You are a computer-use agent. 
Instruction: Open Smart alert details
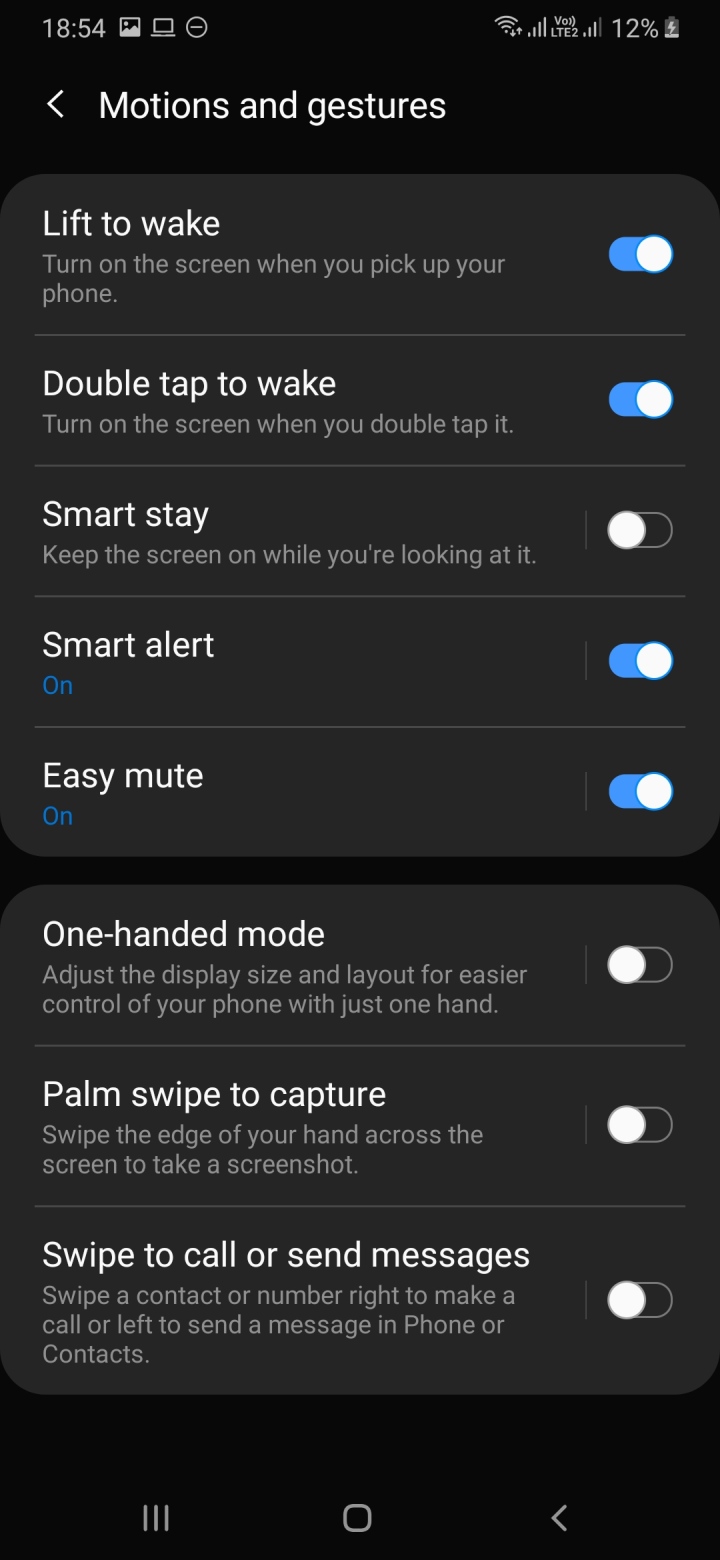(290, 661)
